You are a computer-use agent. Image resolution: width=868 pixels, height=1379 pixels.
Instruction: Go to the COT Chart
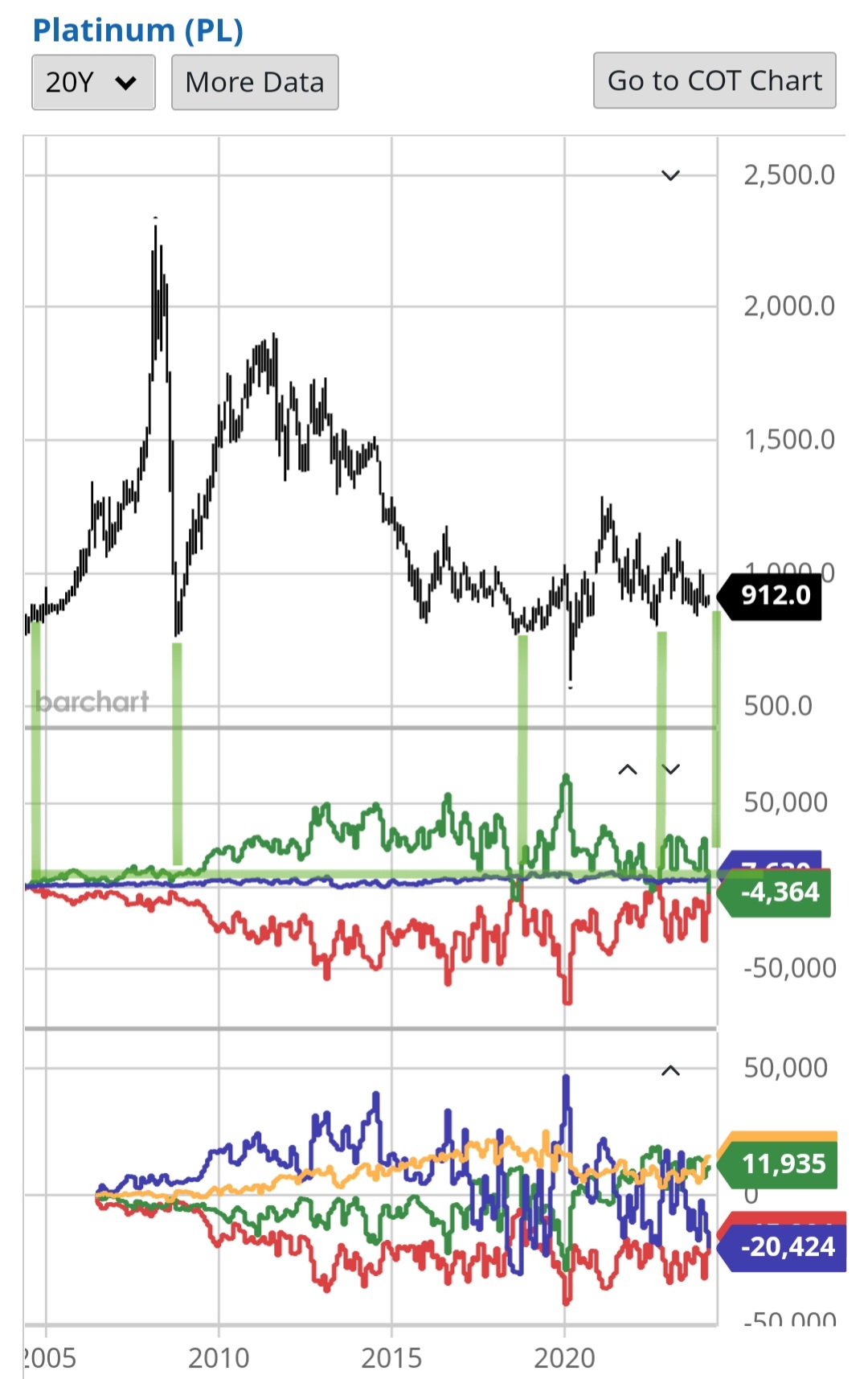point(714,80)
